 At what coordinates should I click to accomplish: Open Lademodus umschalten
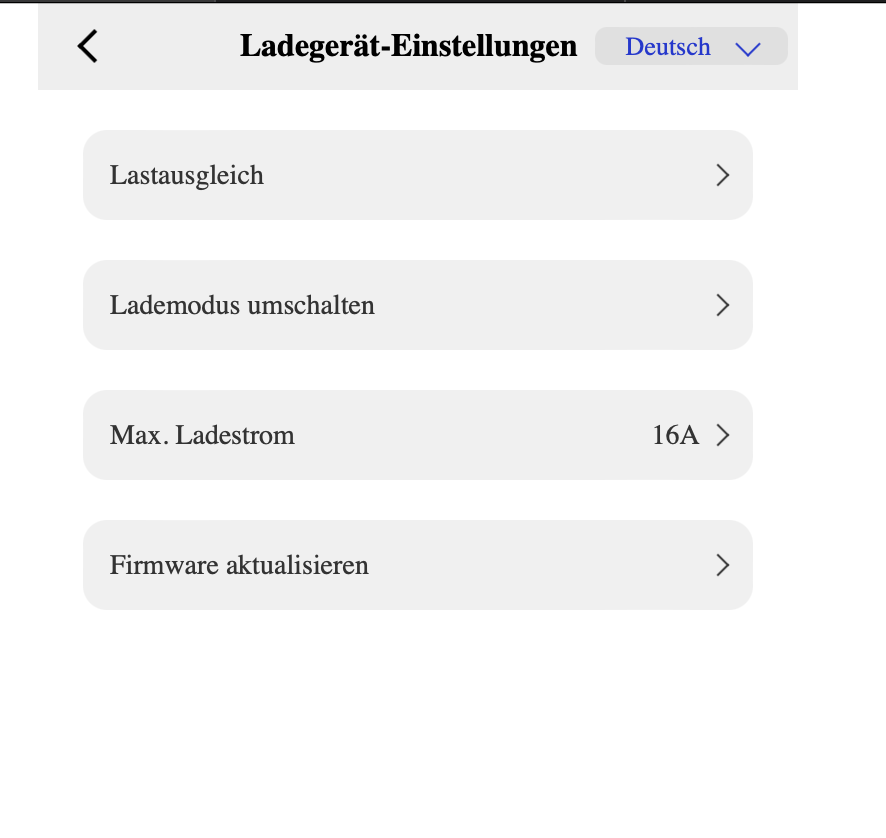[x=417, y=305]
